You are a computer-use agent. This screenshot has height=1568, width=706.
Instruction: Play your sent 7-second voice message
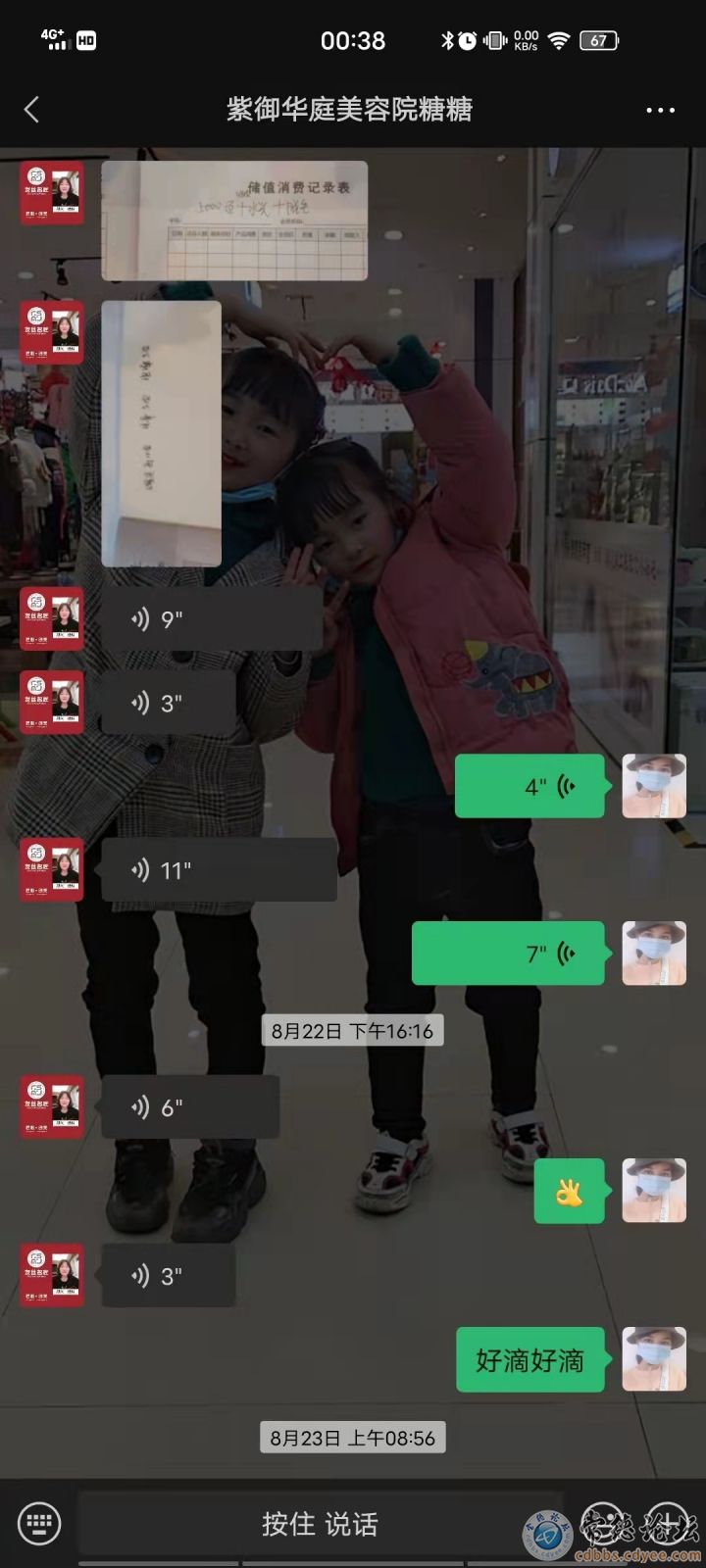coord(508,953)
